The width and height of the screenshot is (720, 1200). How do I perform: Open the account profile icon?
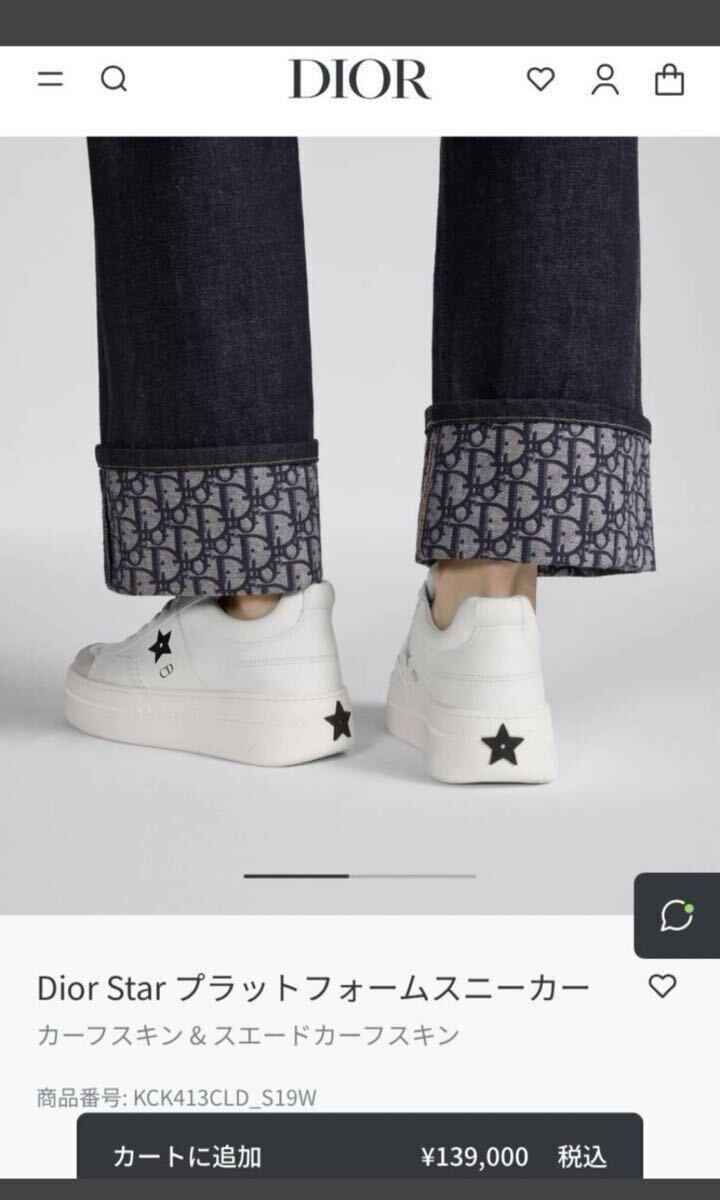(605, 79)
